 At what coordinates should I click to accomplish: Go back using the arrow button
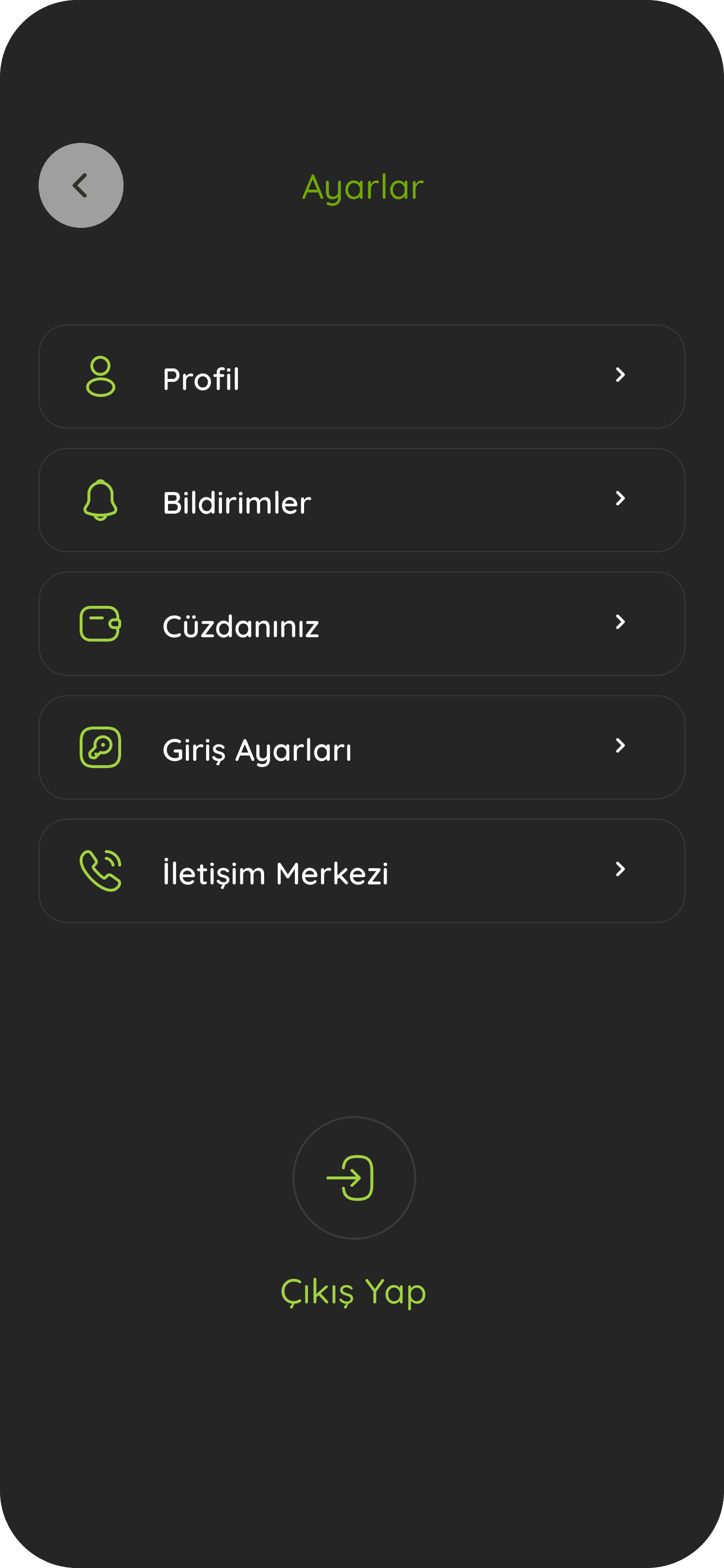[81, 186]
